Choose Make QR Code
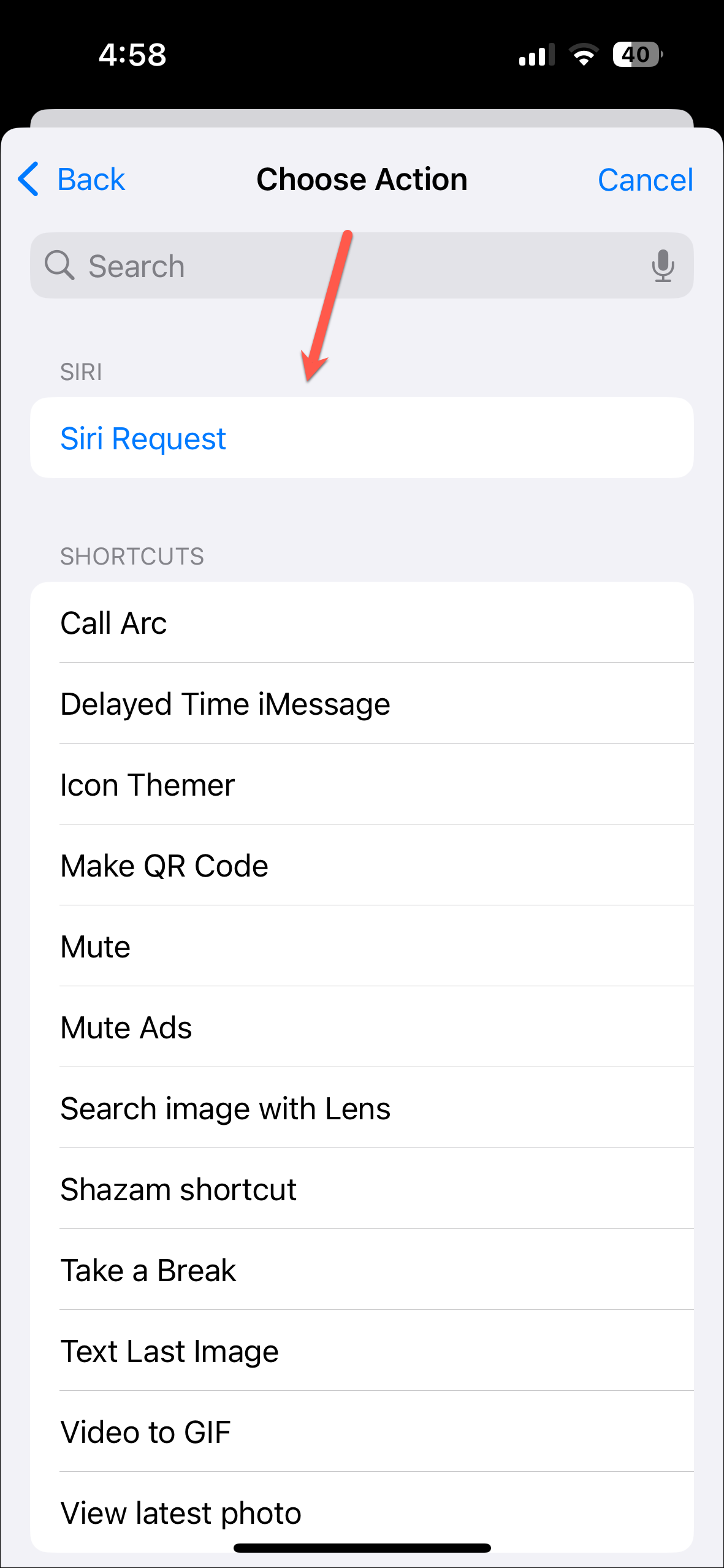The image size is (724, 1568). point(362,866)
